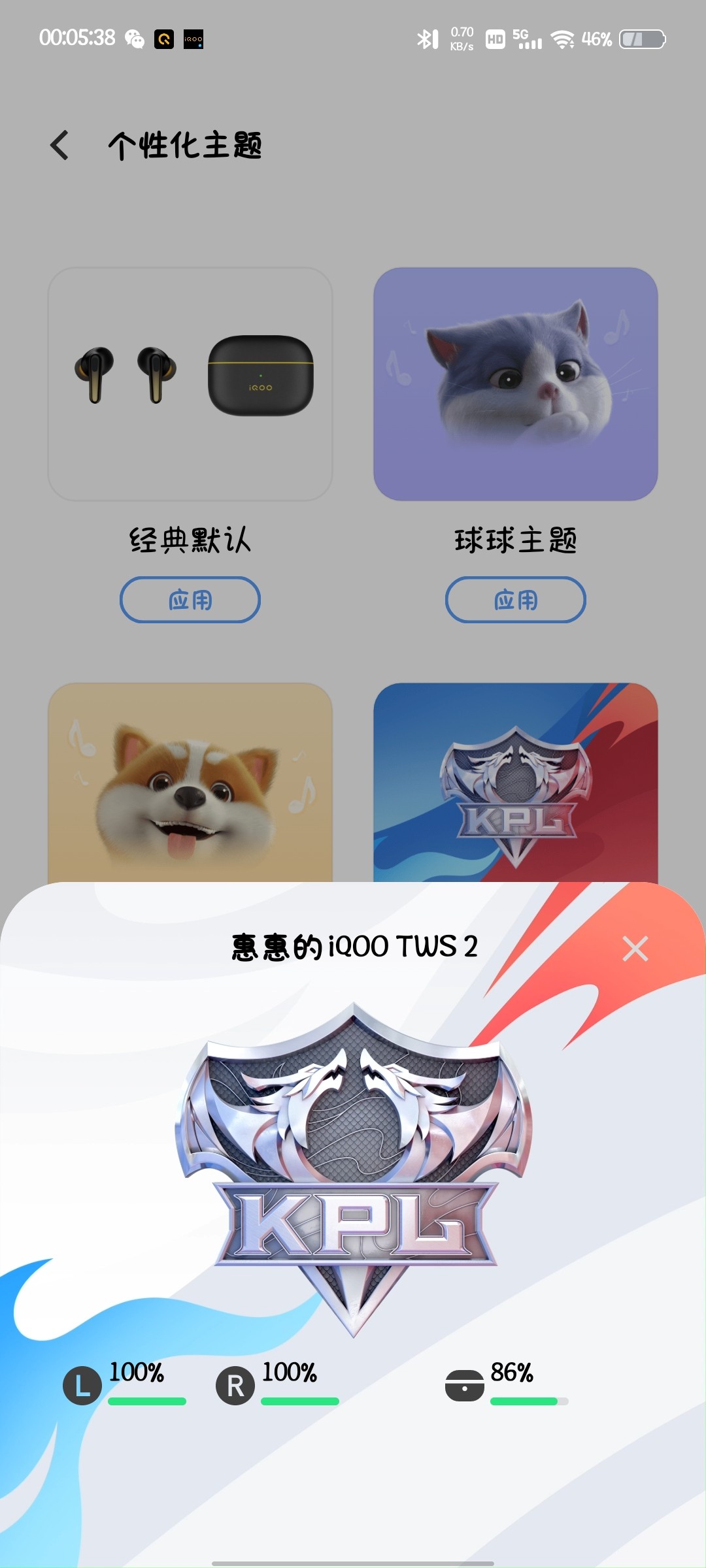Screen dimensions: 706x1568
Task: Apply the 球球主题 theme
Action: (515, 600)
